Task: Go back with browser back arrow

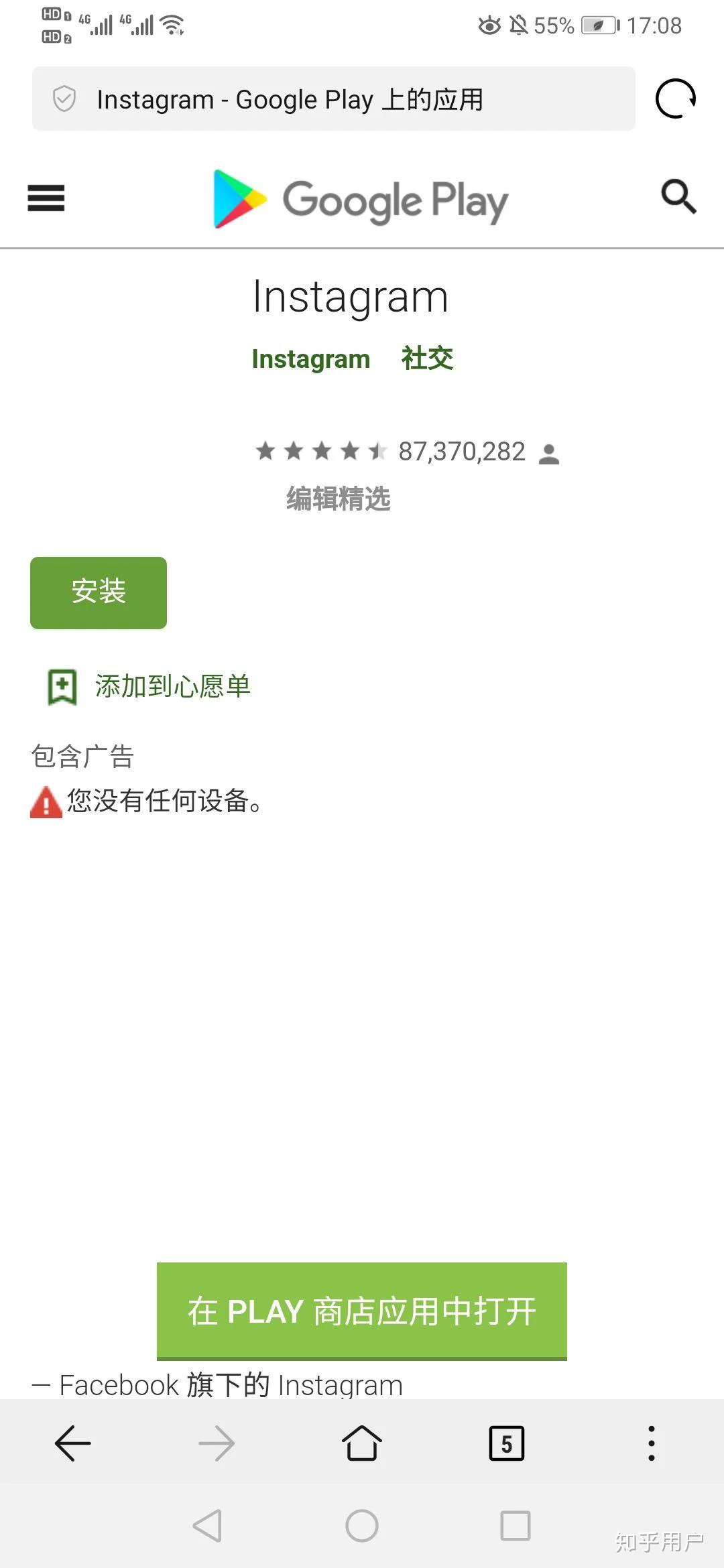Action: click(72, 1442)
